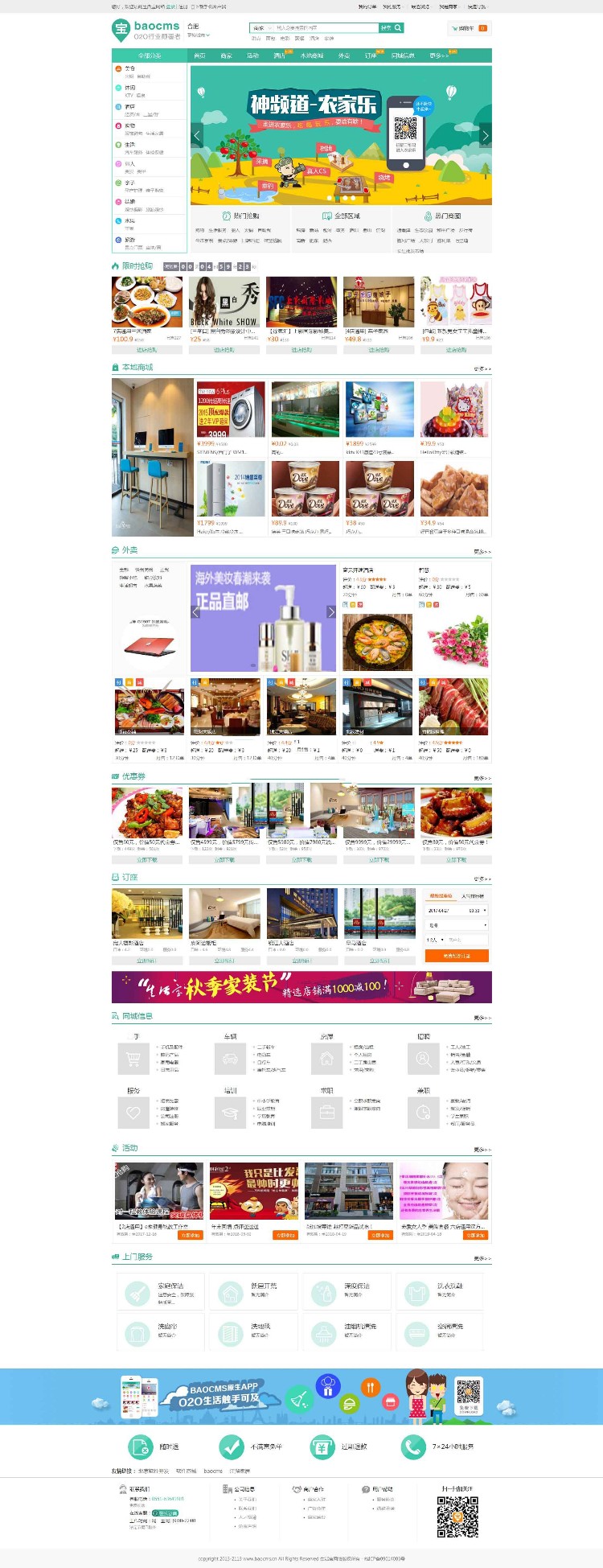Open the ¥3999 washing machine product
The image size is (603, 1568).
pyautogui.click(x=231, y=410)
